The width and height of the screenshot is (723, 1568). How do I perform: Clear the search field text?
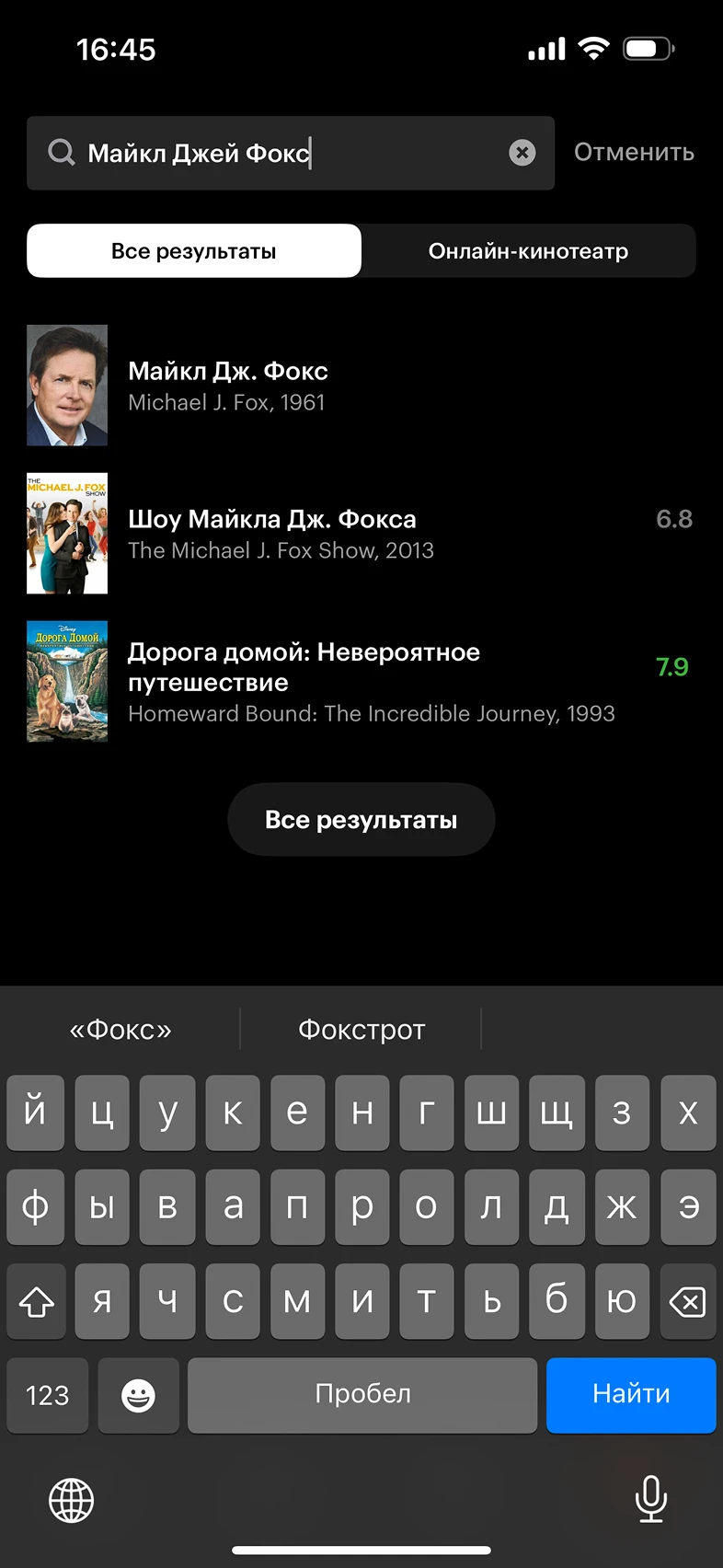[x=522, y=153]
